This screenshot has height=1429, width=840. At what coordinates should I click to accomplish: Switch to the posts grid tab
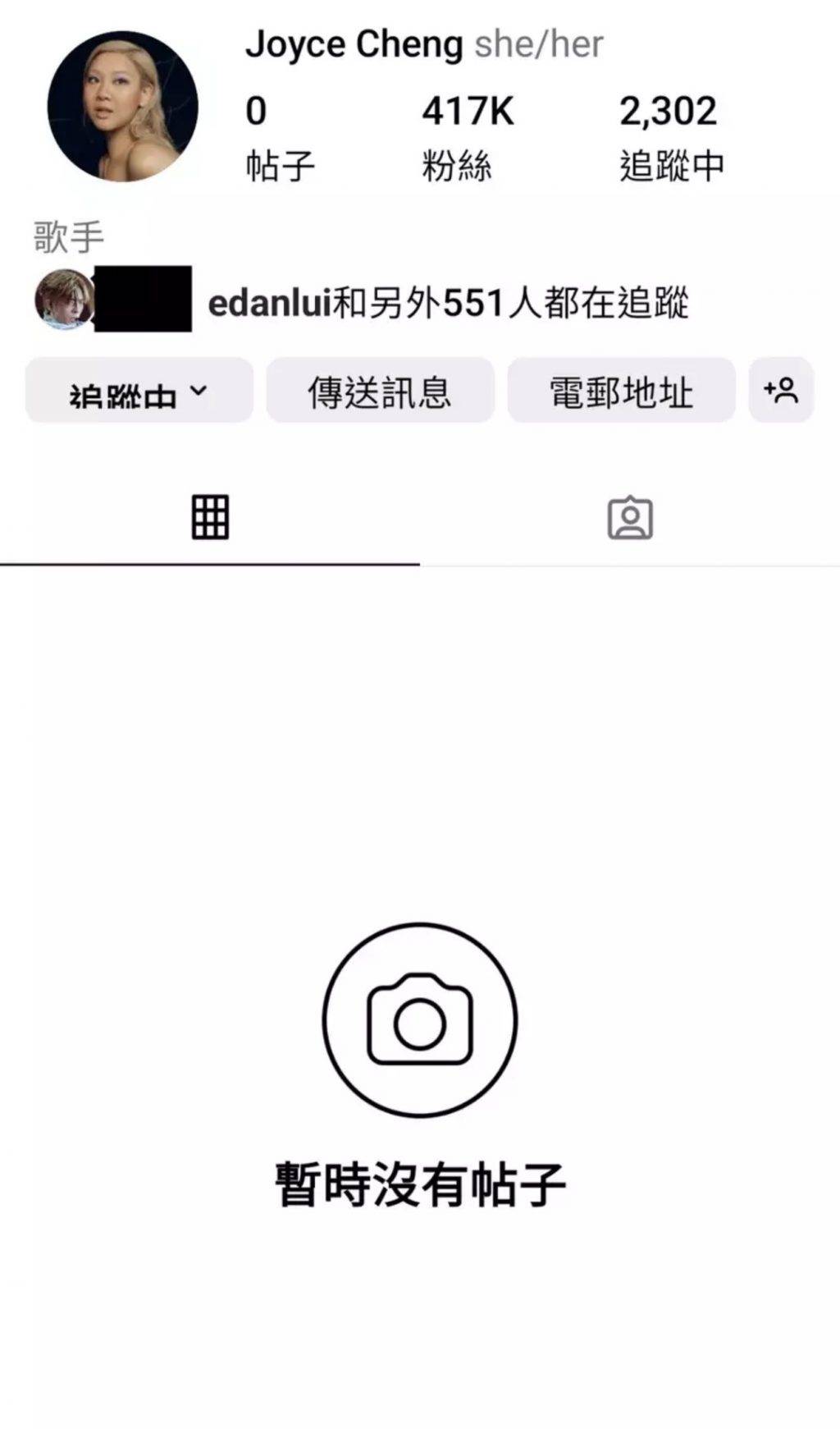coord(210,517)
